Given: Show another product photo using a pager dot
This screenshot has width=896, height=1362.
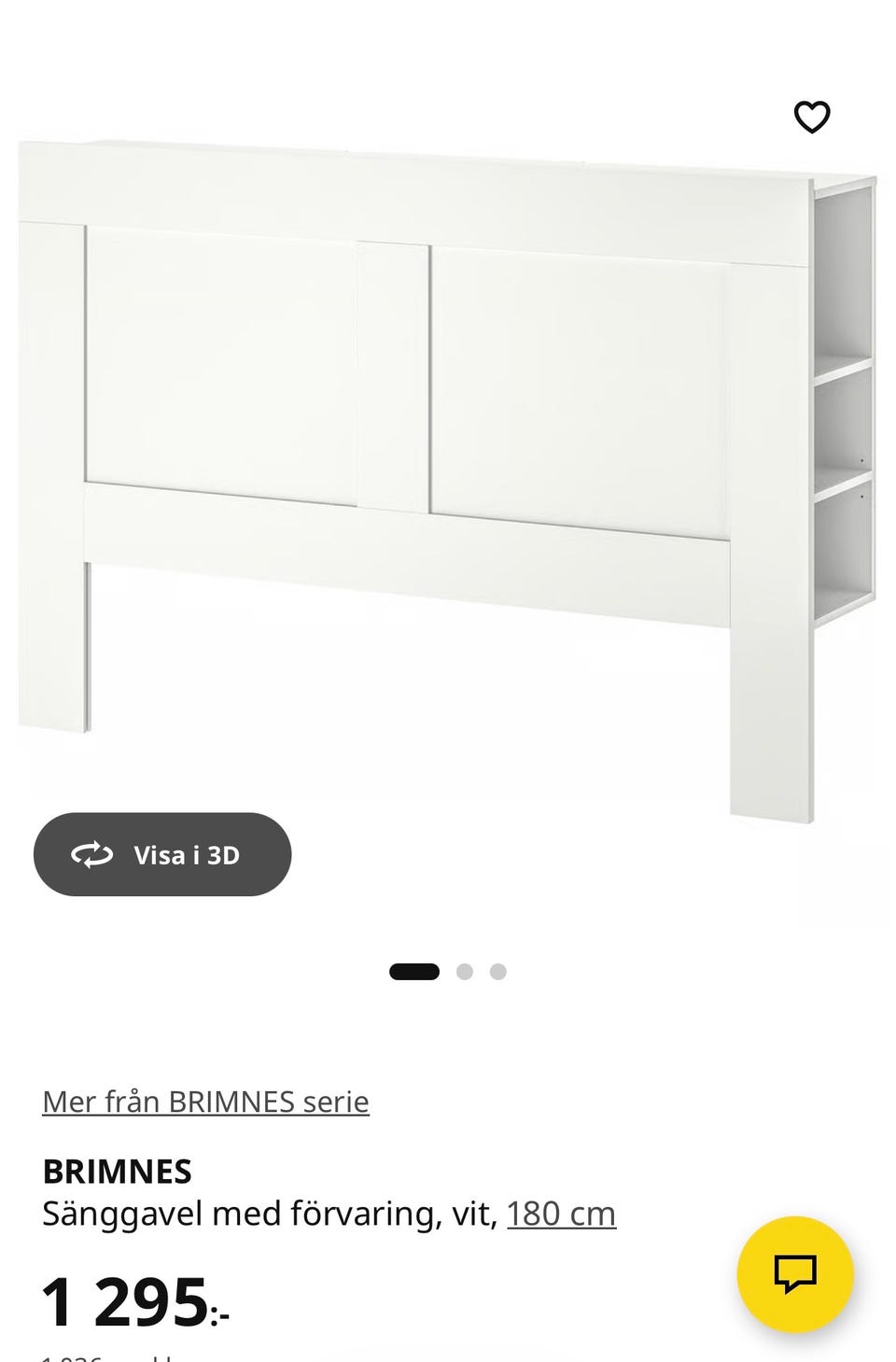Looking at the screenshot, I should [465, 971].
